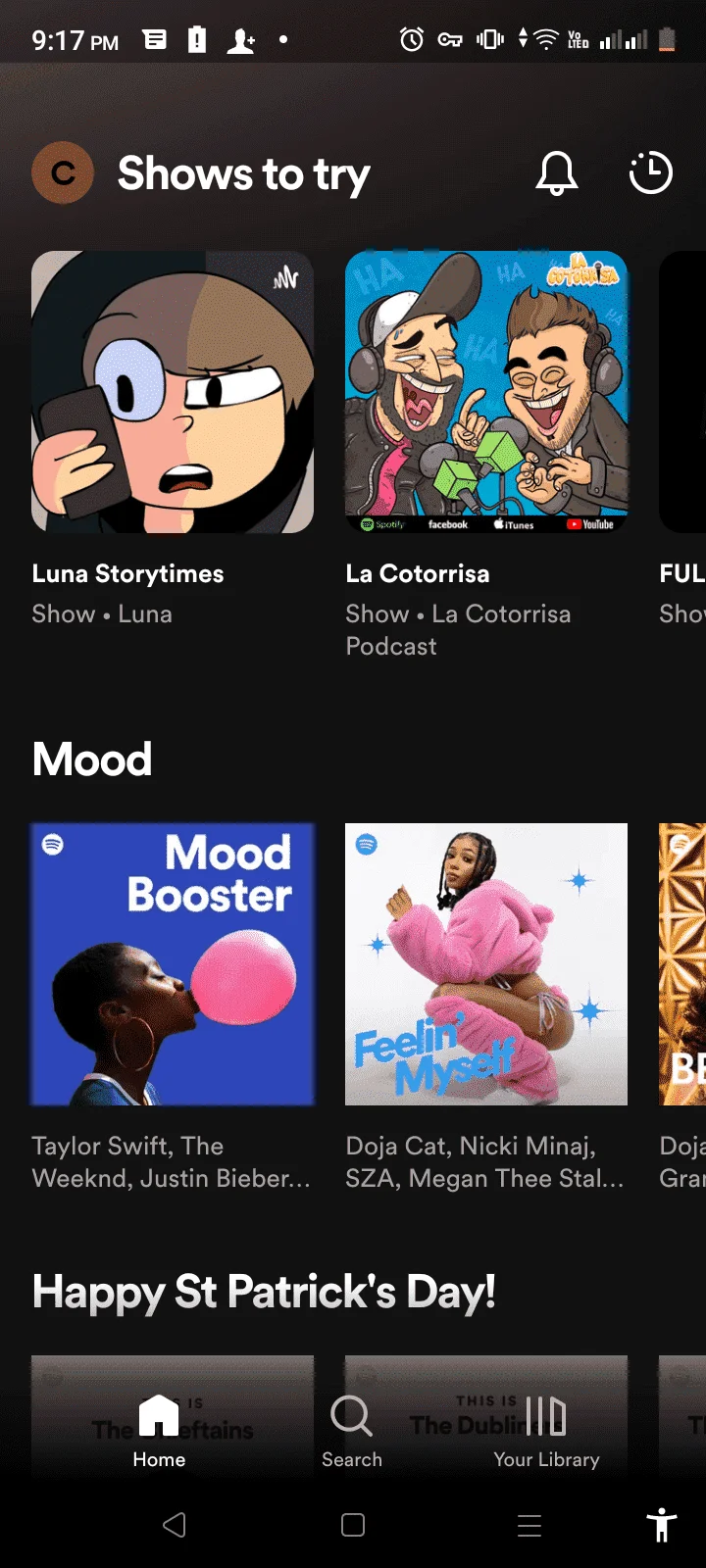Open the Luna Storytimes show

[173, 392]
